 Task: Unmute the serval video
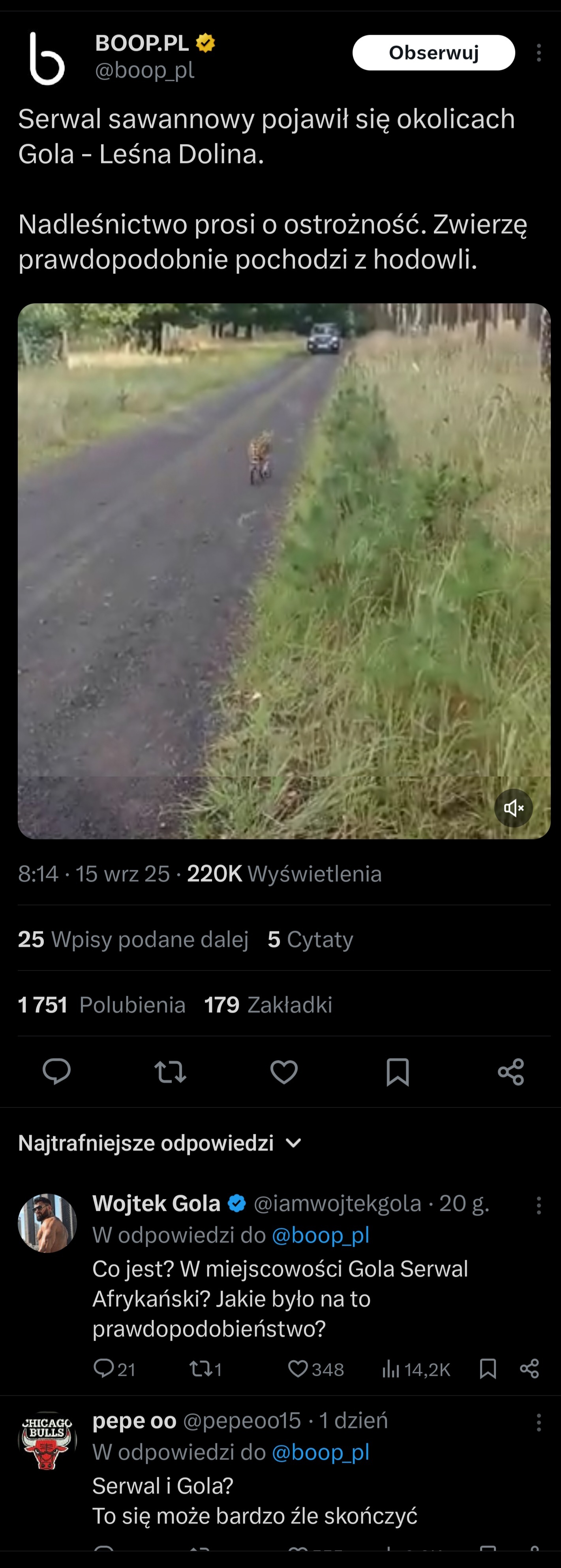tap(514, 808)
